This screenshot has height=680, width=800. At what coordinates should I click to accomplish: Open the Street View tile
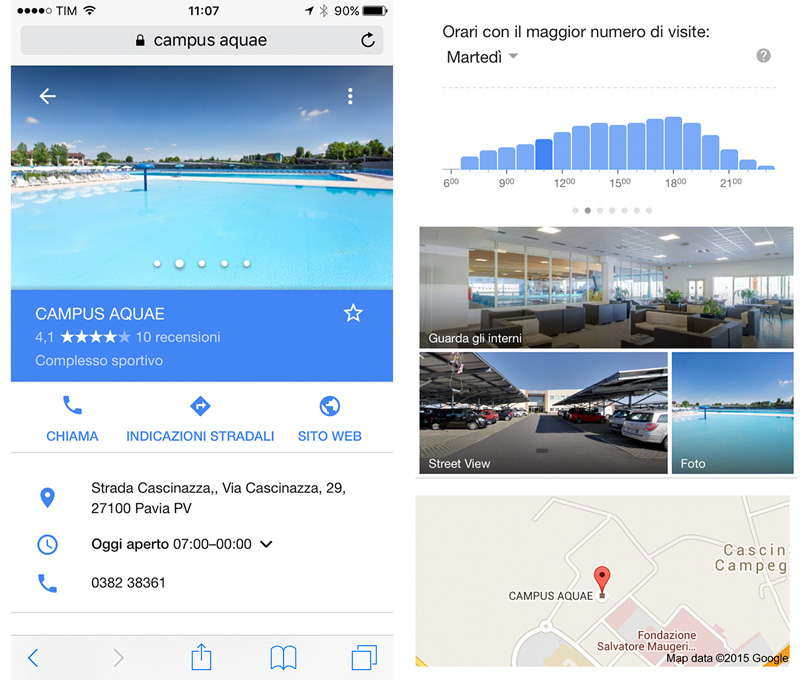543,412
